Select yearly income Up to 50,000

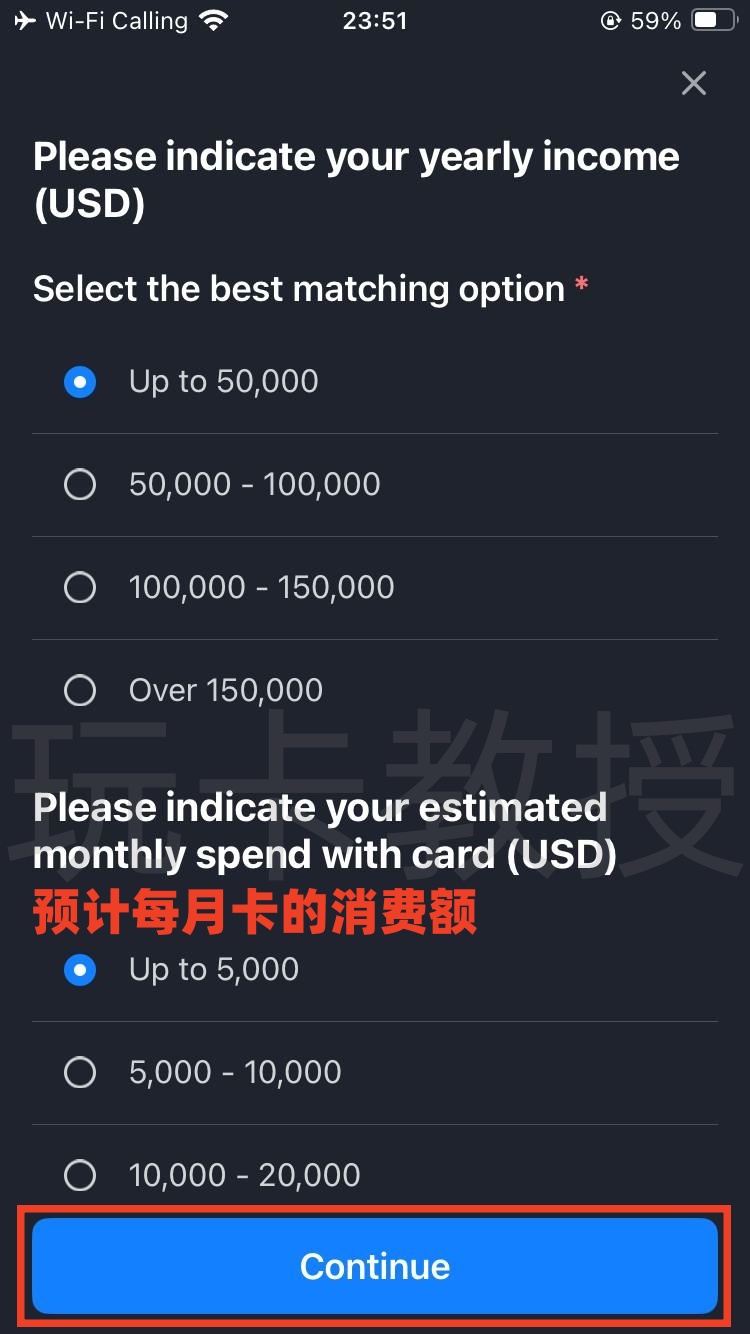click(80, 382)
